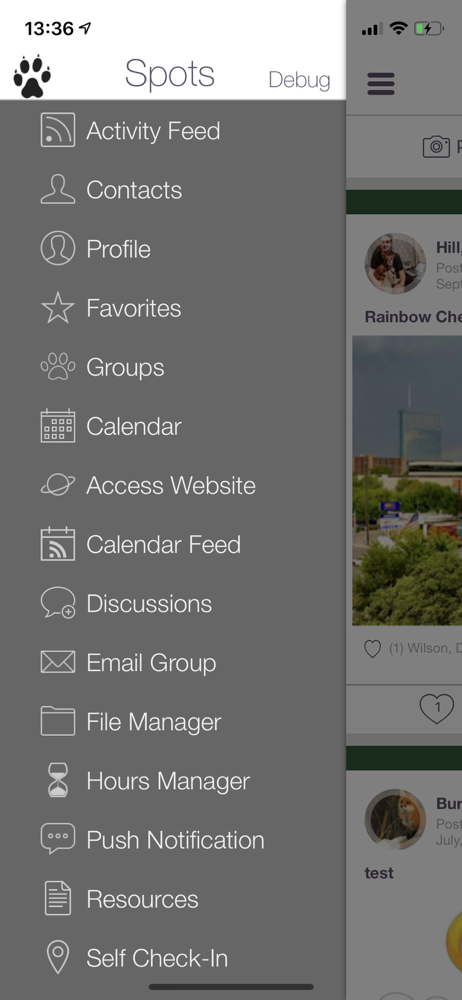Select Calendar from the drawer

(173, 427)
